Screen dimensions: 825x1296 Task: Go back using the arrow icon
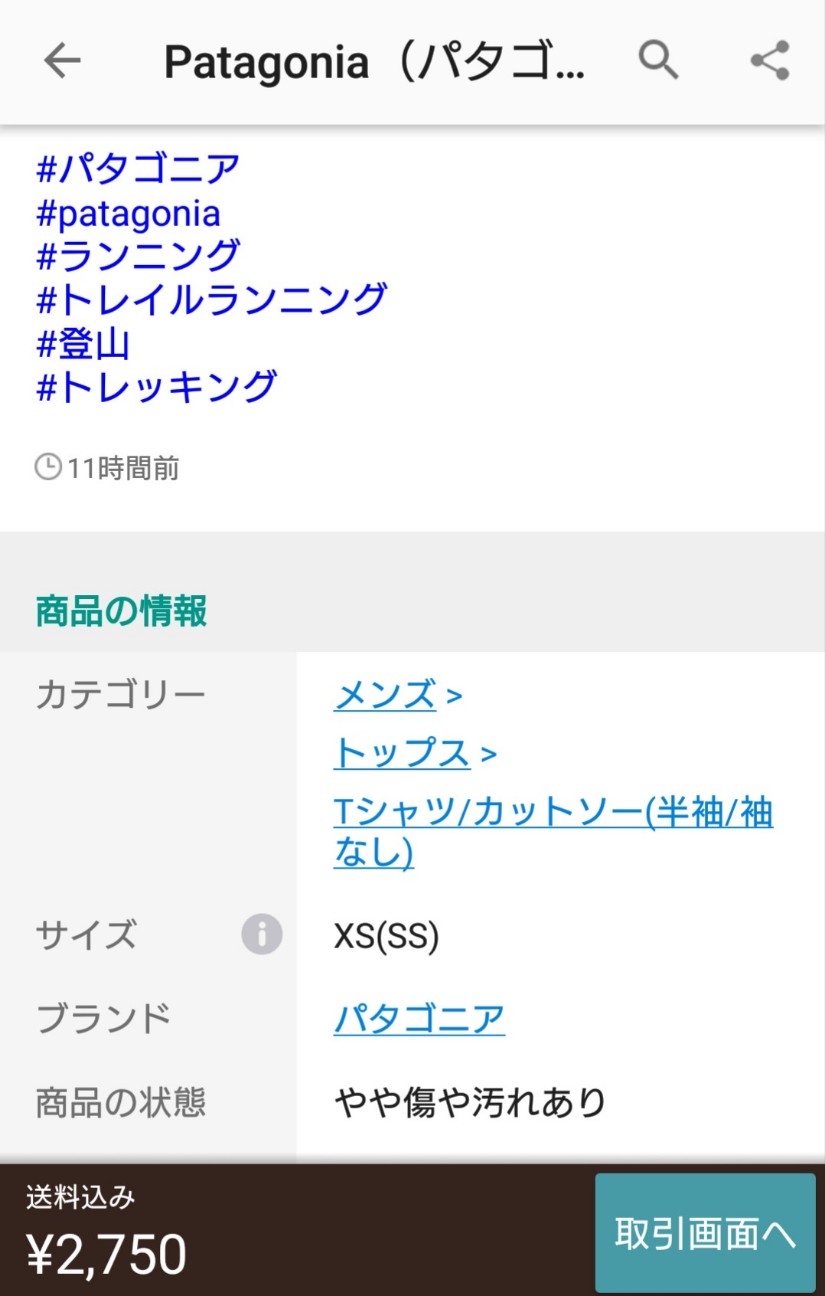(62, 61)
